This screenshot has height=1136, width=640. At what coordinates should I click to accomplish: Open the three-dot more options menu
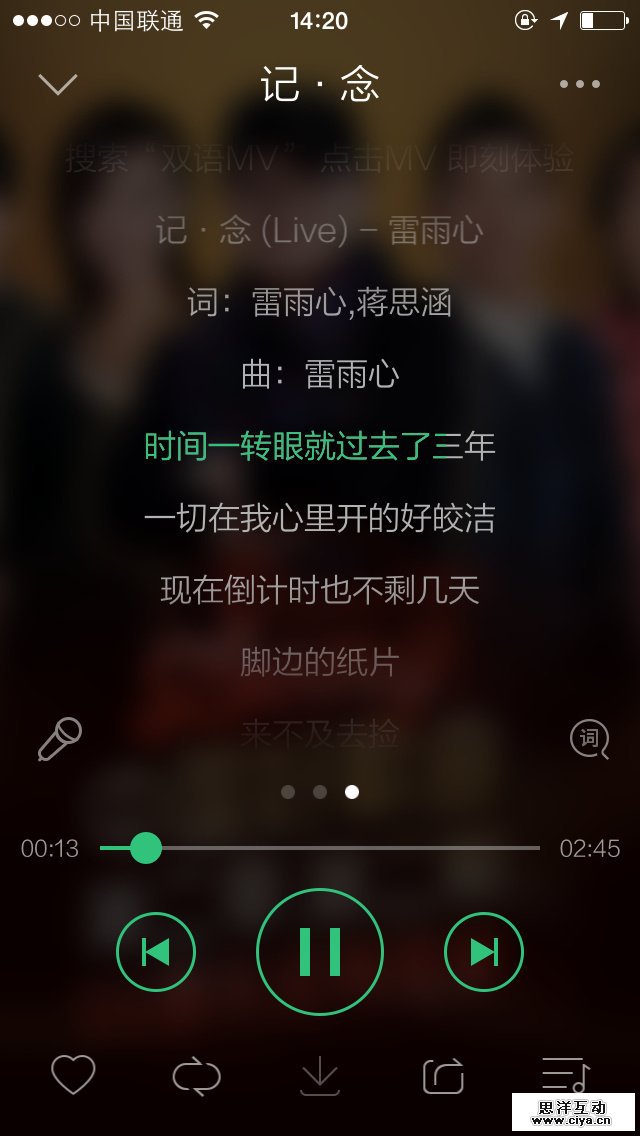(x=580, y=84)
